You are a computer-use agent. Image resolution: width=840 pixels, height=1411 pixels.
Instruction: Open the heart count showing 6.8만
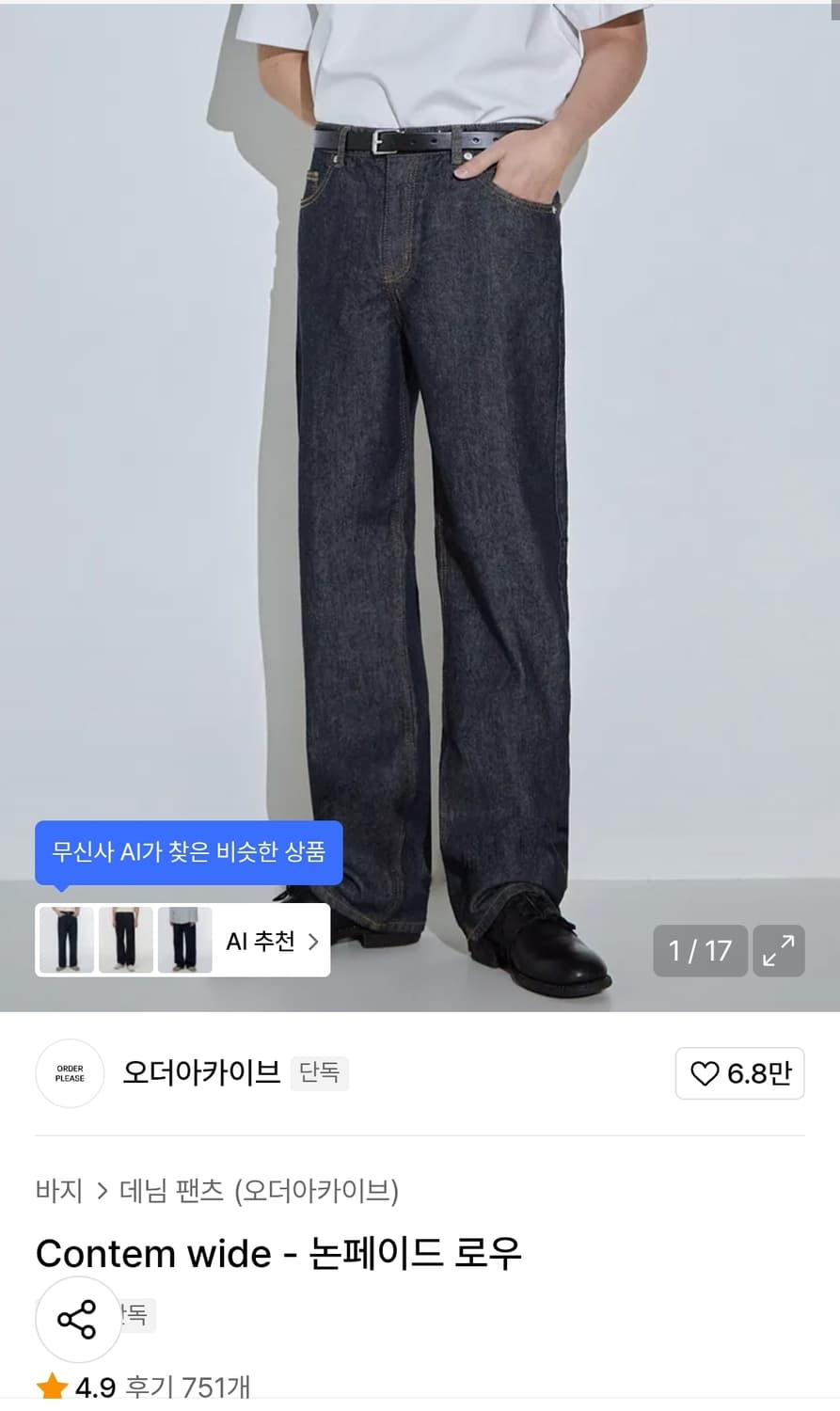[x=740, y=1073]
